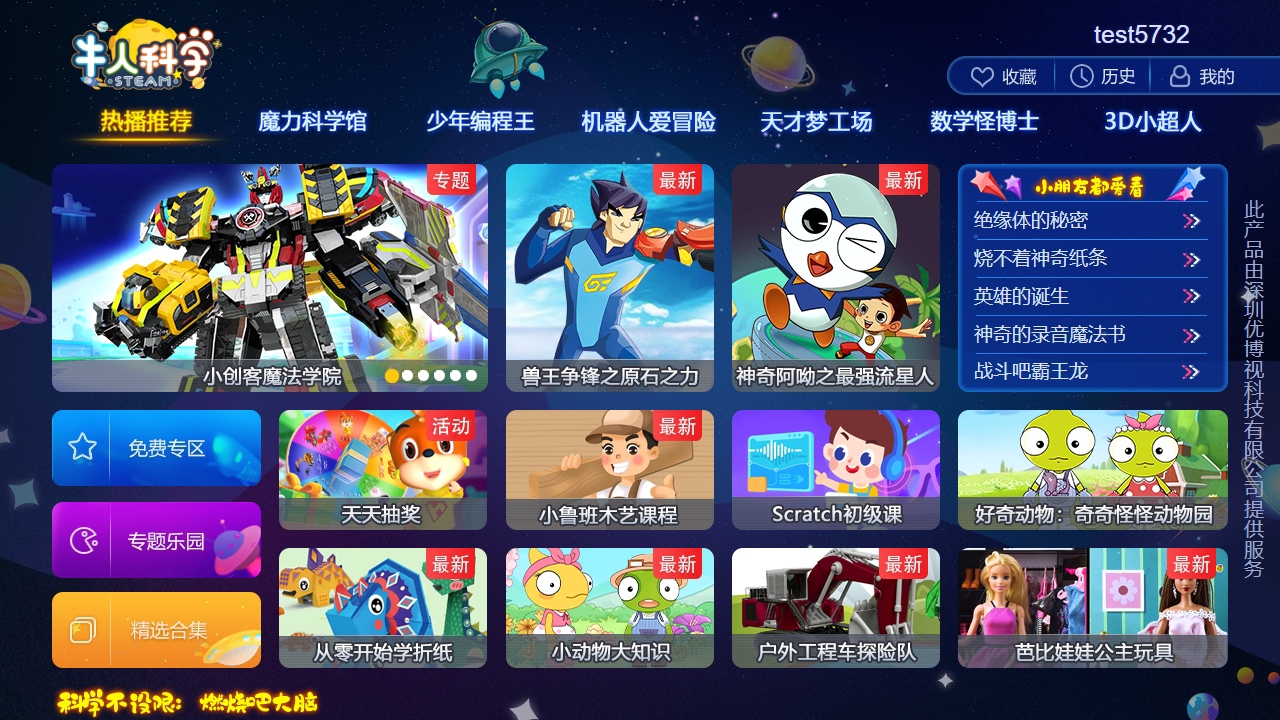Select the 机器人爱冒险 tab
The height and width of the screenshot is (720, 1280).
pos(648,122)
